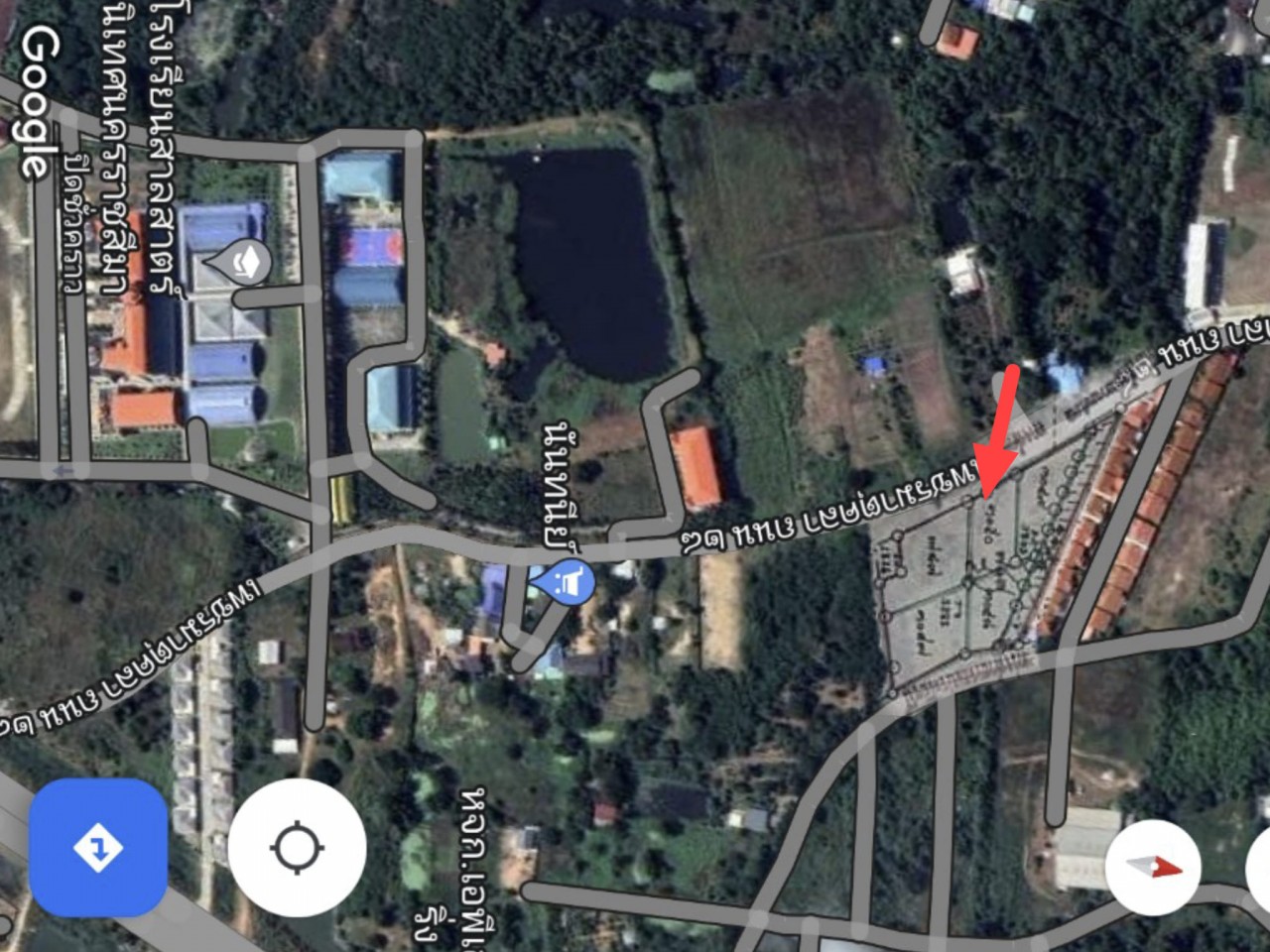Tap the compass to reset orientation
The height and width of the screenshot is (952, 1270).
click(x=1153, y=868)
